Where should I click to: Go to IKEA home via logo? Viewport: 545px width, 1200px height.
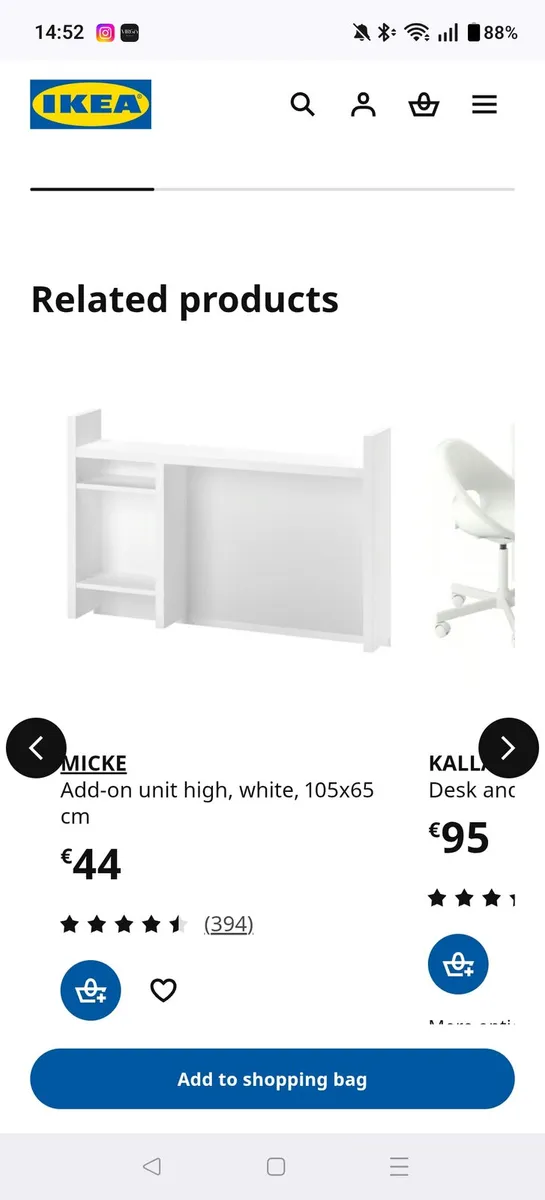[91, 104]
